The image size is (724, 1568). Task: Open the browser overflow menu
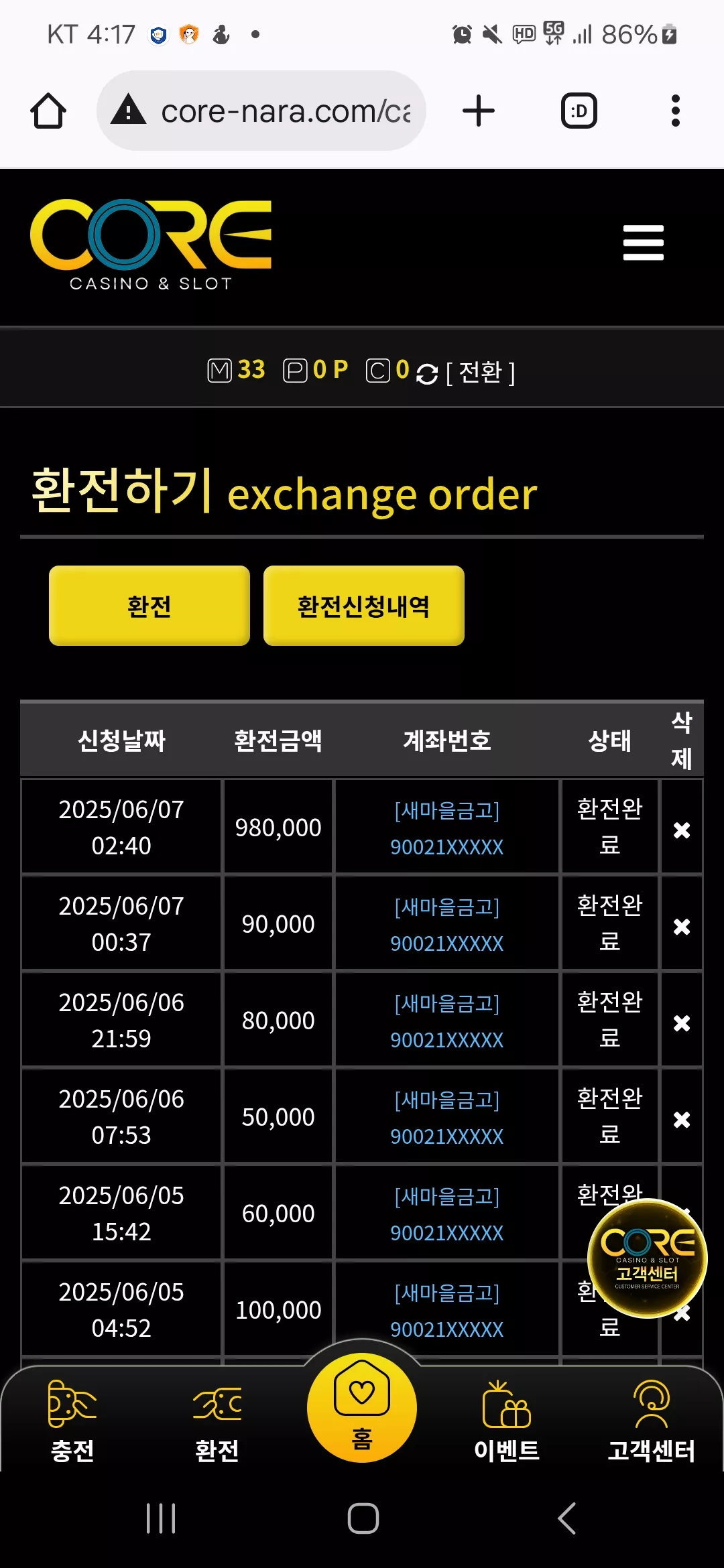pyautogui.click(x=675, y=111)
